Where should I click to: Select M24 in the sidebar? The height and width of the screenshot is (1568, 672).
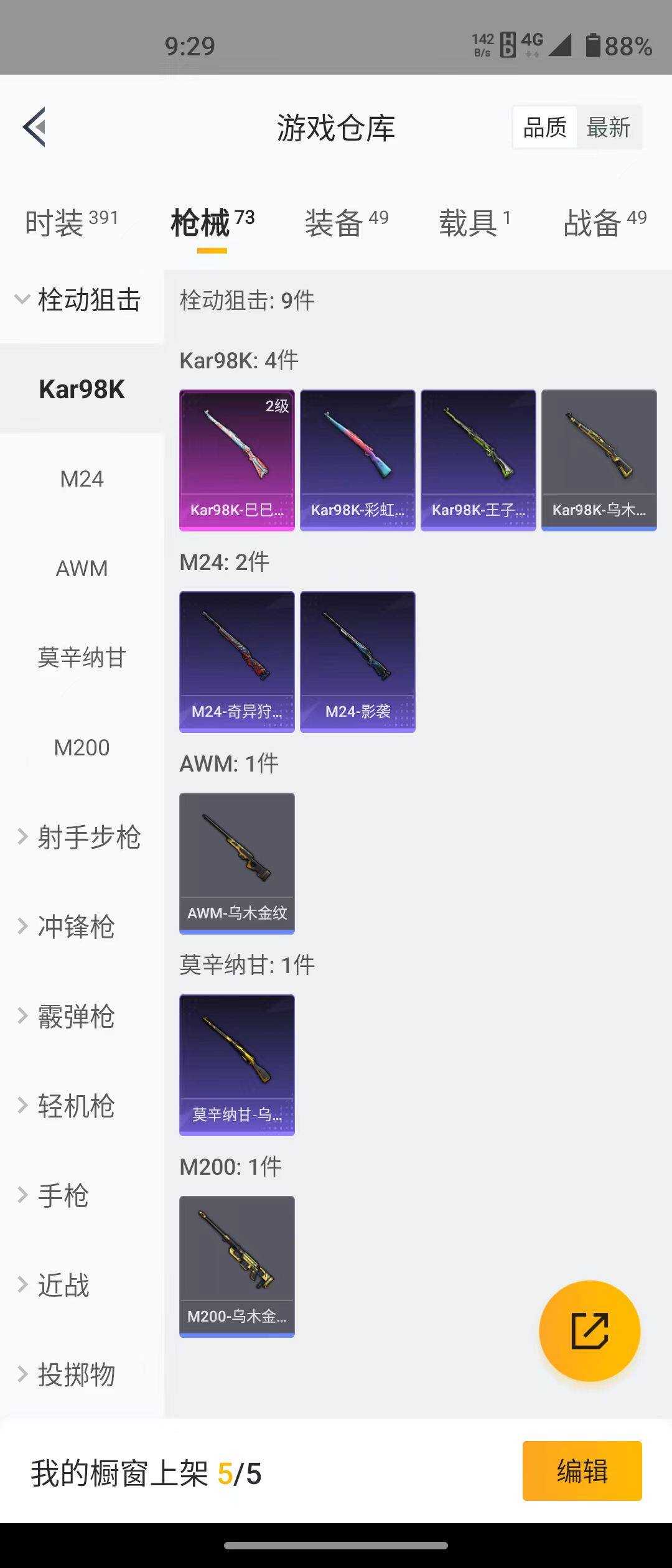point(81,478)
